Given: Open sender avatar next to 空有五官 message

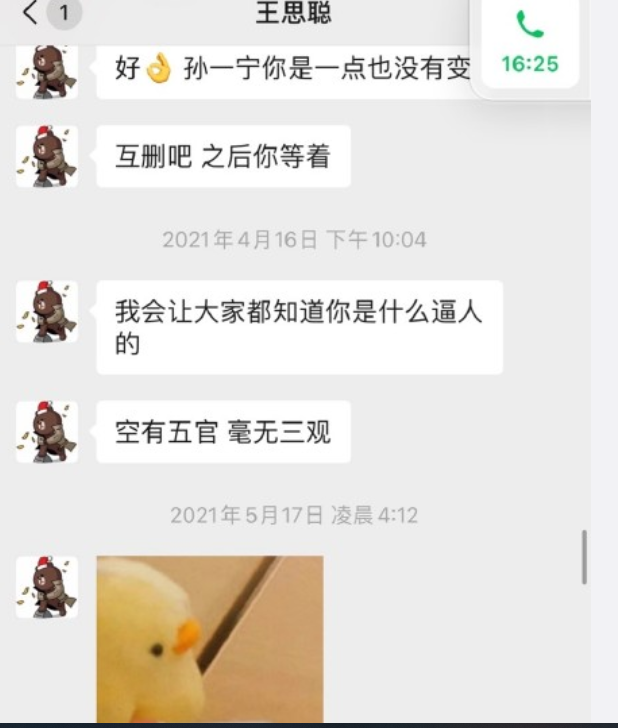Looking at the screenshot, I should tap(46, 431).
